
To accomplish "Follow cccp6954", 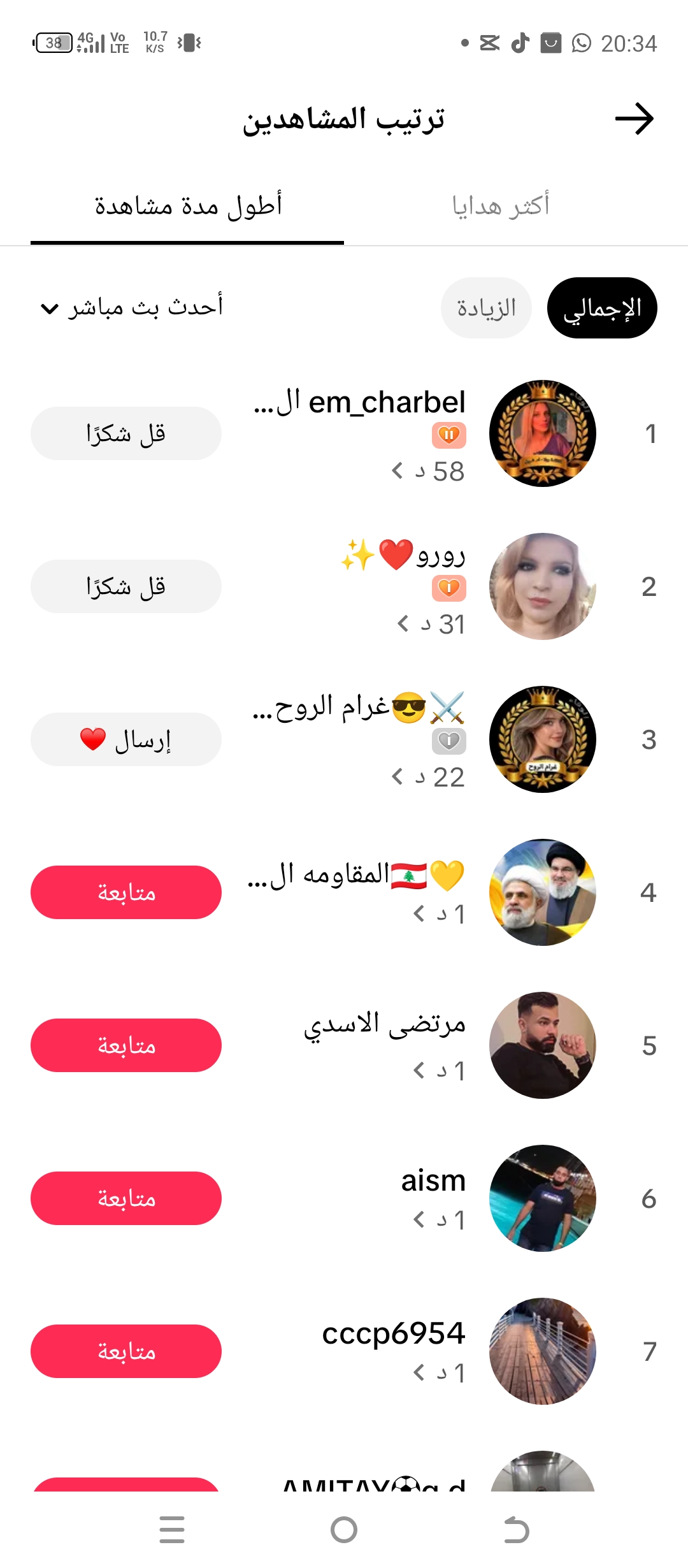I will [x=126, y=1351].
